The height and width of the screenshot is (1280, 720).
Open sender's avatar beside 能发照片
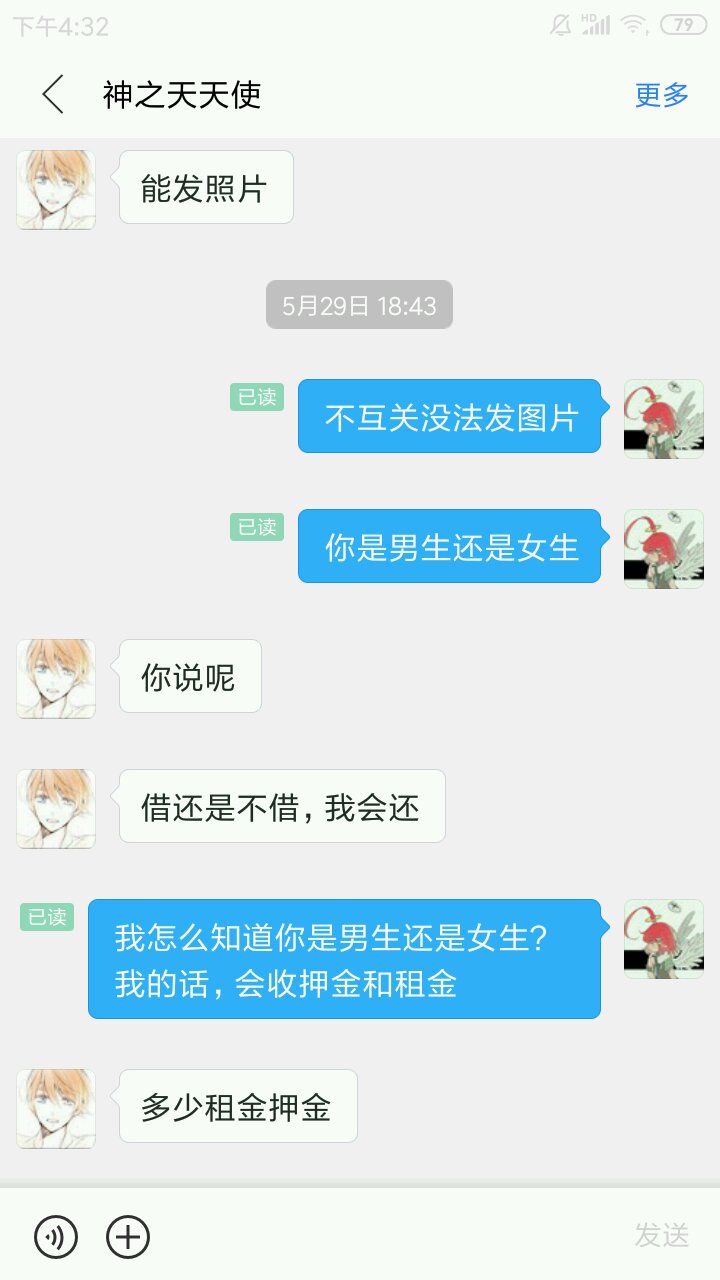point(56,190)
